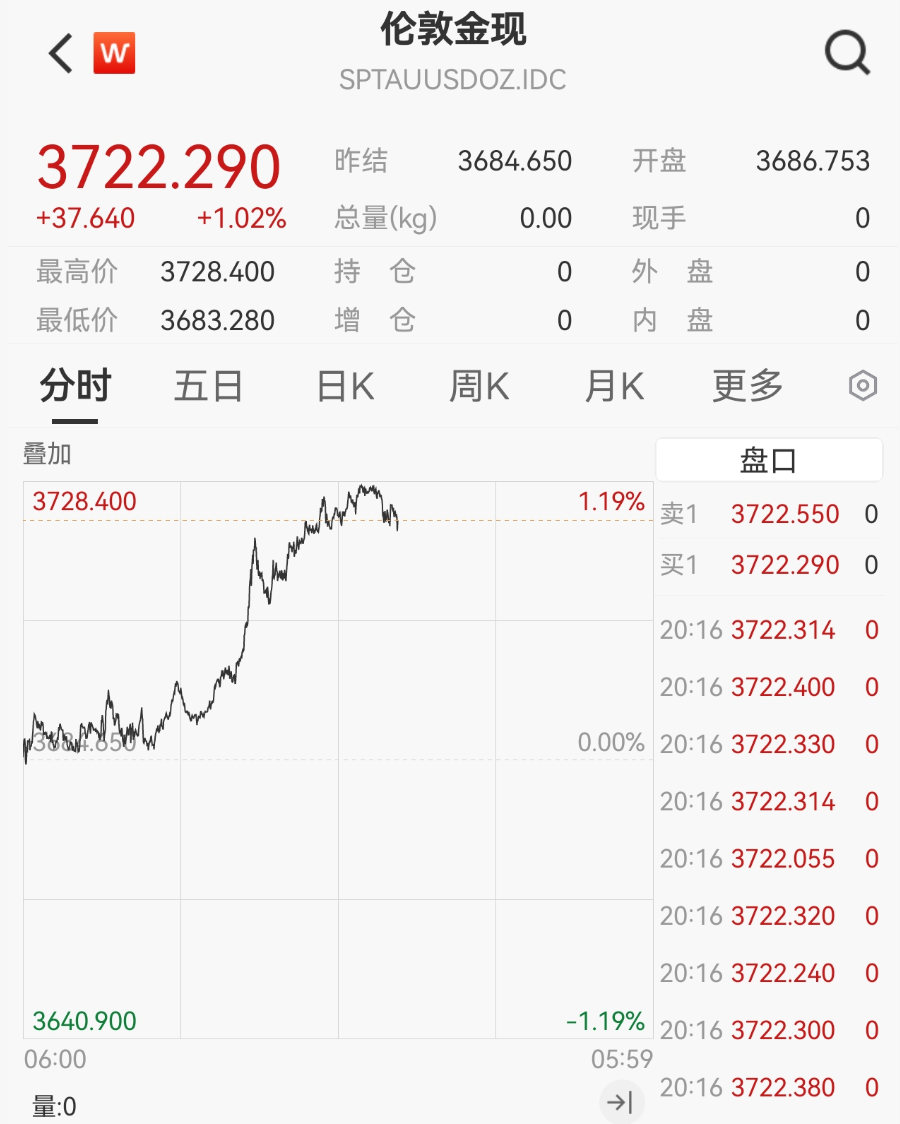Viewport: 900px width, 1124px height.
Task: Collapse the side panel with arrow icon
Action: [621, 1103]
